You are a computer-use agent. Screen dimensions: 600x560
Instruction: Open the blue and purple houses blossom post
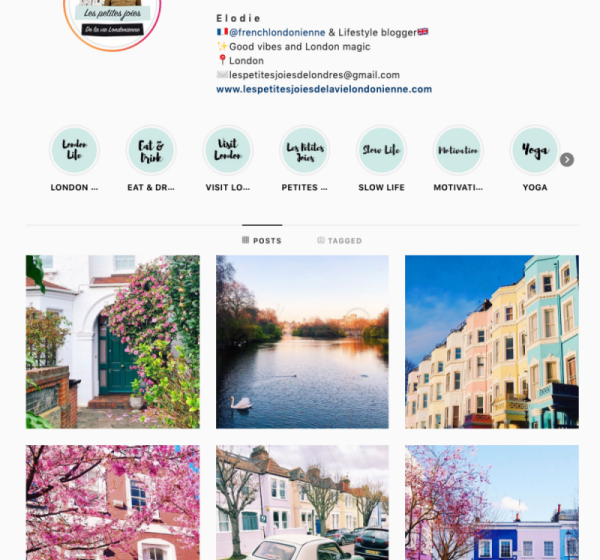pyautogui.click(x=491, y=502)
